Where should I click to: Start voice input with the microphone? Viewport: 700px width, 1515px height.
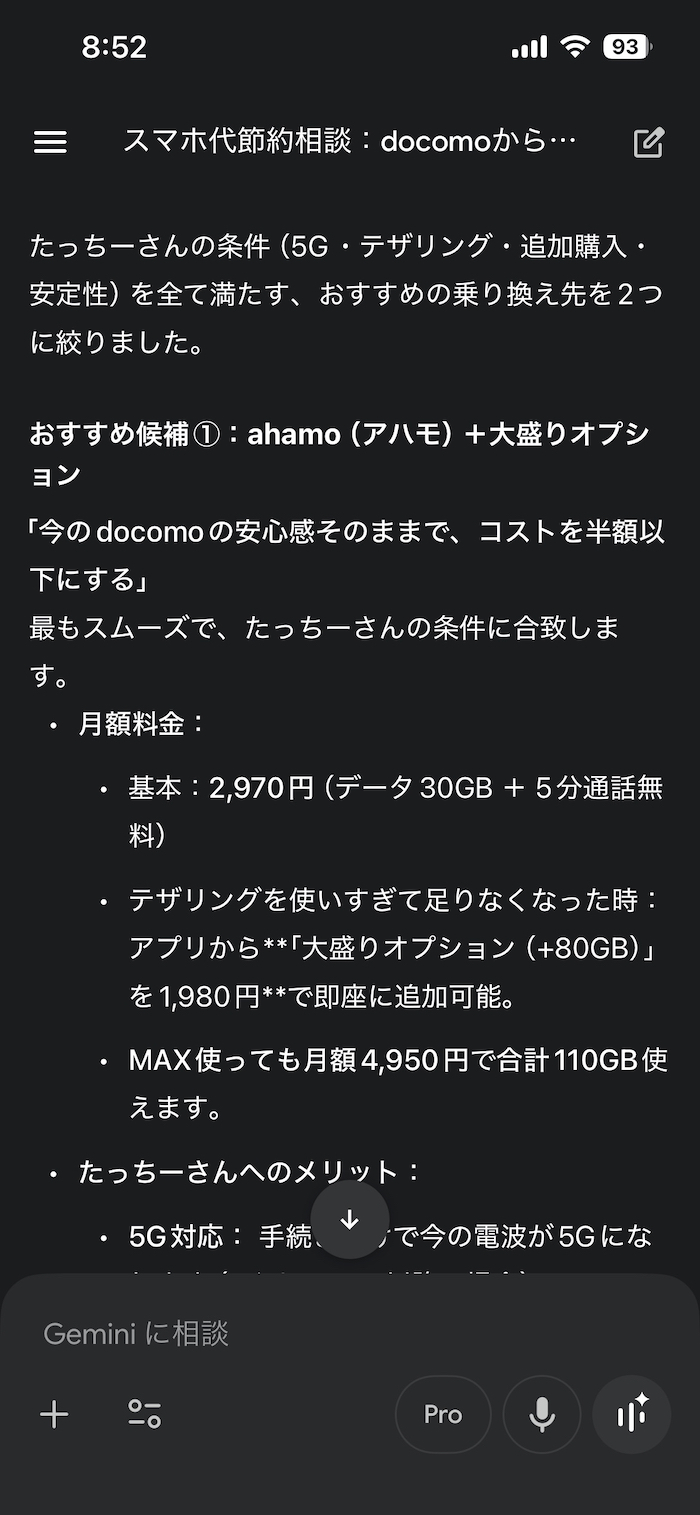point(542,1414)
